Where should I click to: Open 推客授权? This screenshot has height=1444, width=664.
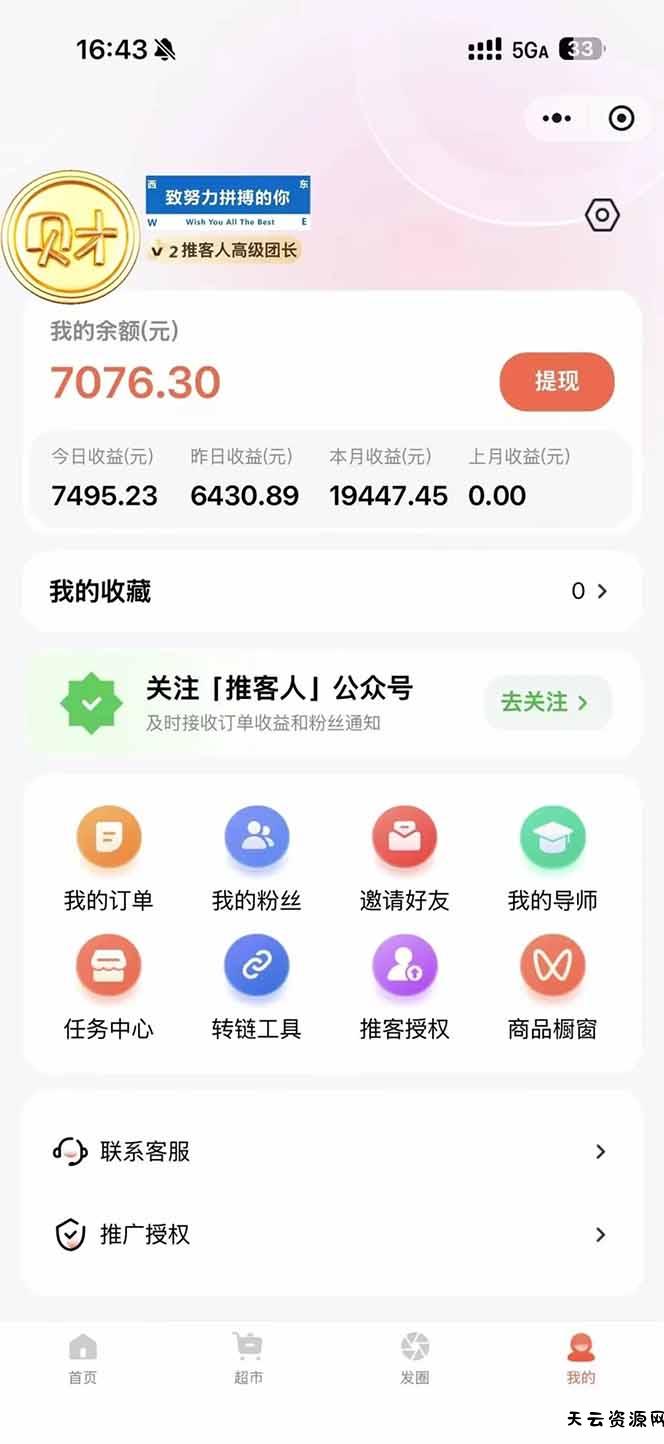pyautogui.click(x=404, y=985)
